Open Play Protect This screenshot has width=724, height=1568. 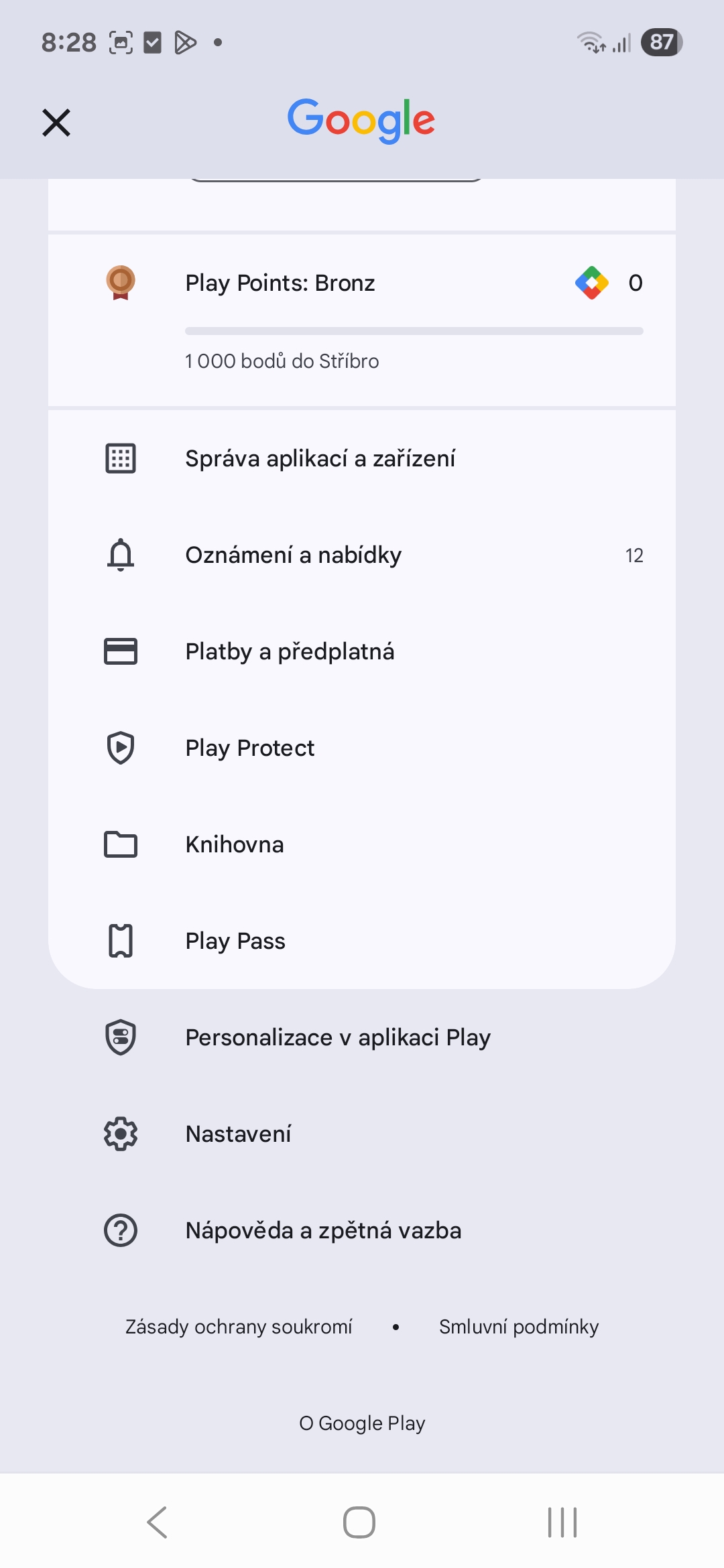tap(362, 748)
